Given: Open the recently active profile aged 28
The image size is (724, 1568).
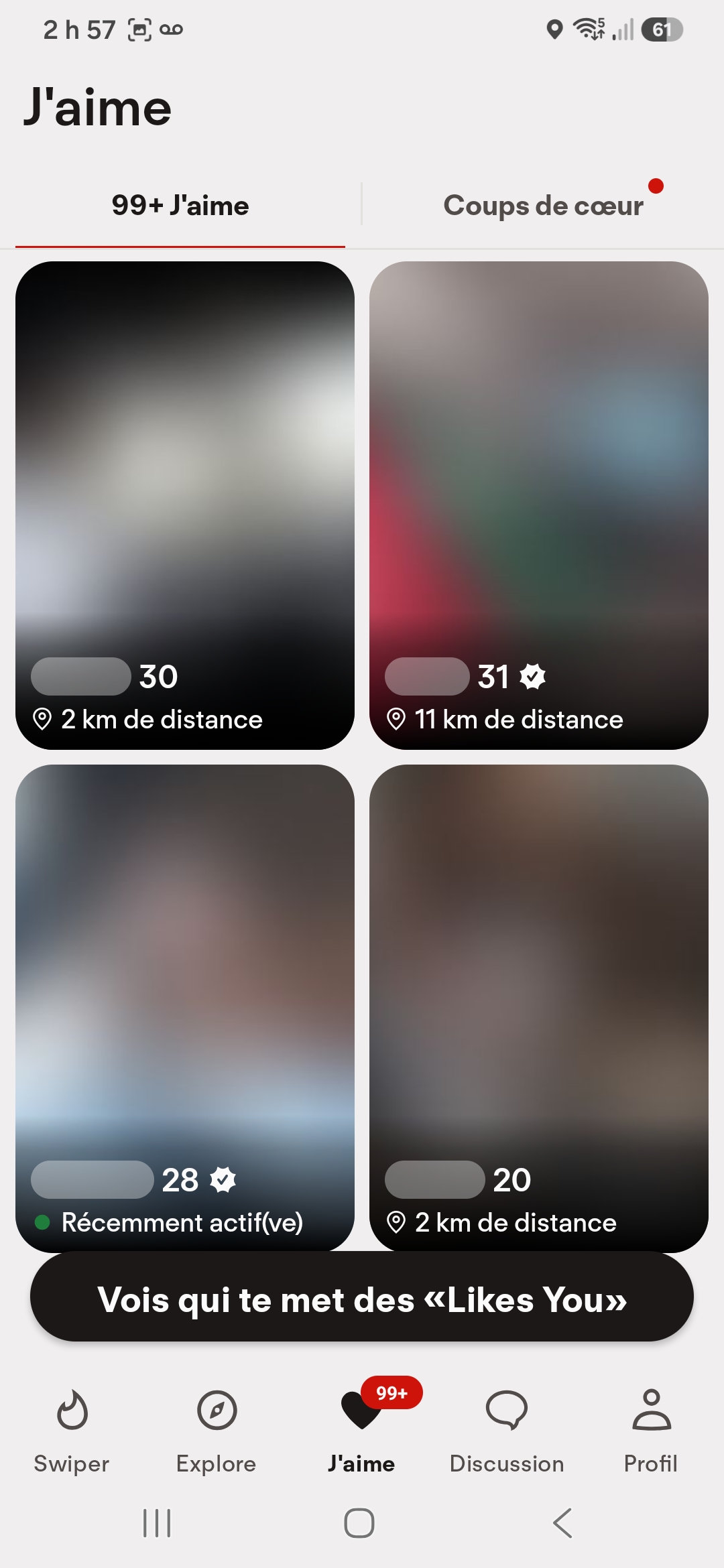Looking at the screenshot, I should click(185, 1008).
